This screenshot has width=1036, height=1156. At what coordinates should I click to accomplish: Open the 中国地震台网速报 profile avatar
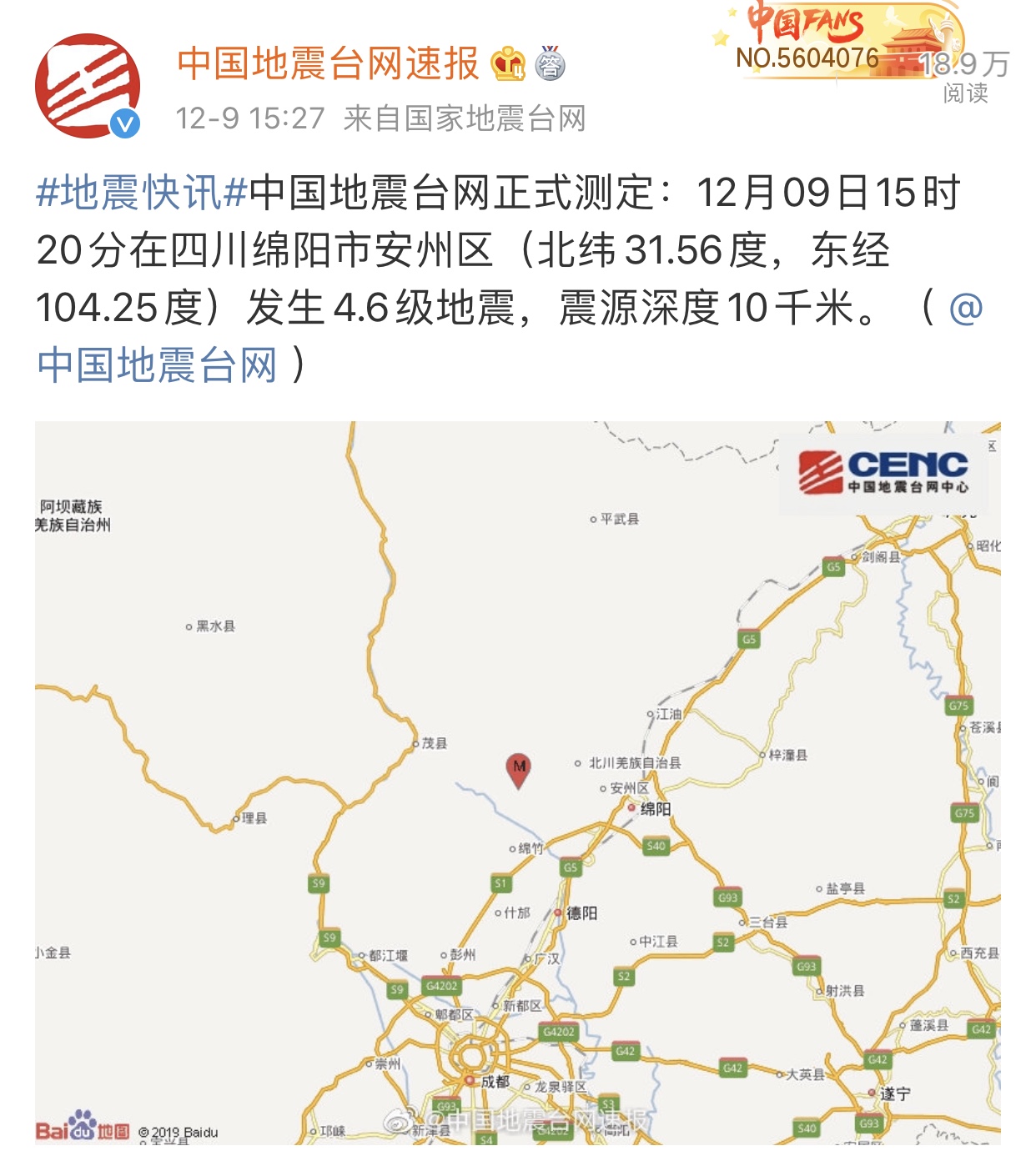(x=87, y=86)
